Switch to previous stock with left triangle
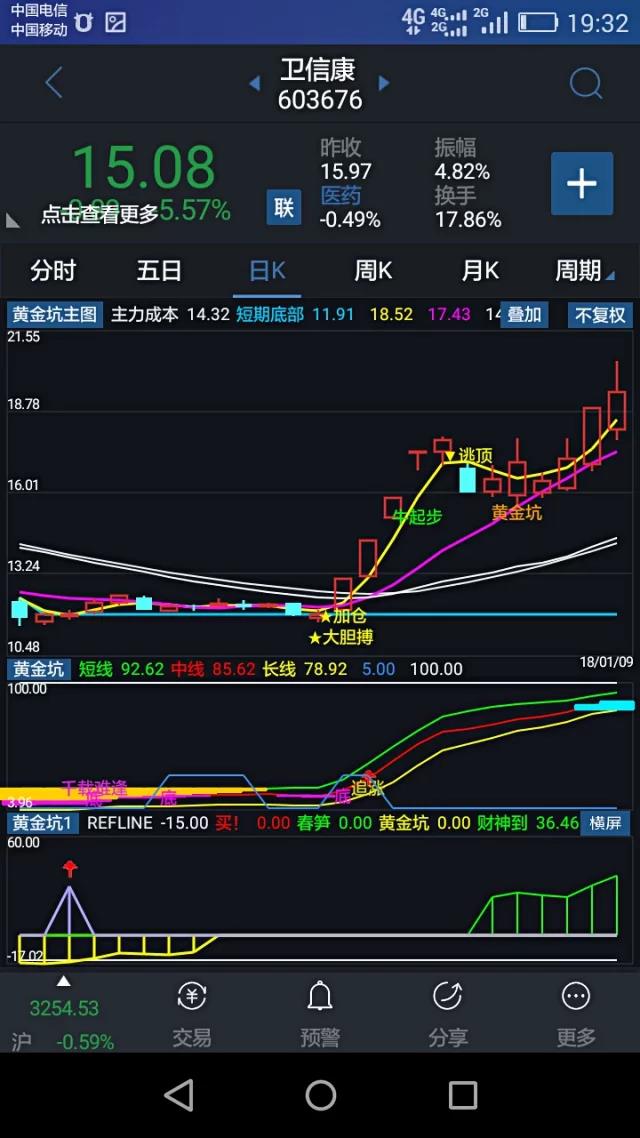The height and width of the screenshot is (1138, 640). click(254, 84)
